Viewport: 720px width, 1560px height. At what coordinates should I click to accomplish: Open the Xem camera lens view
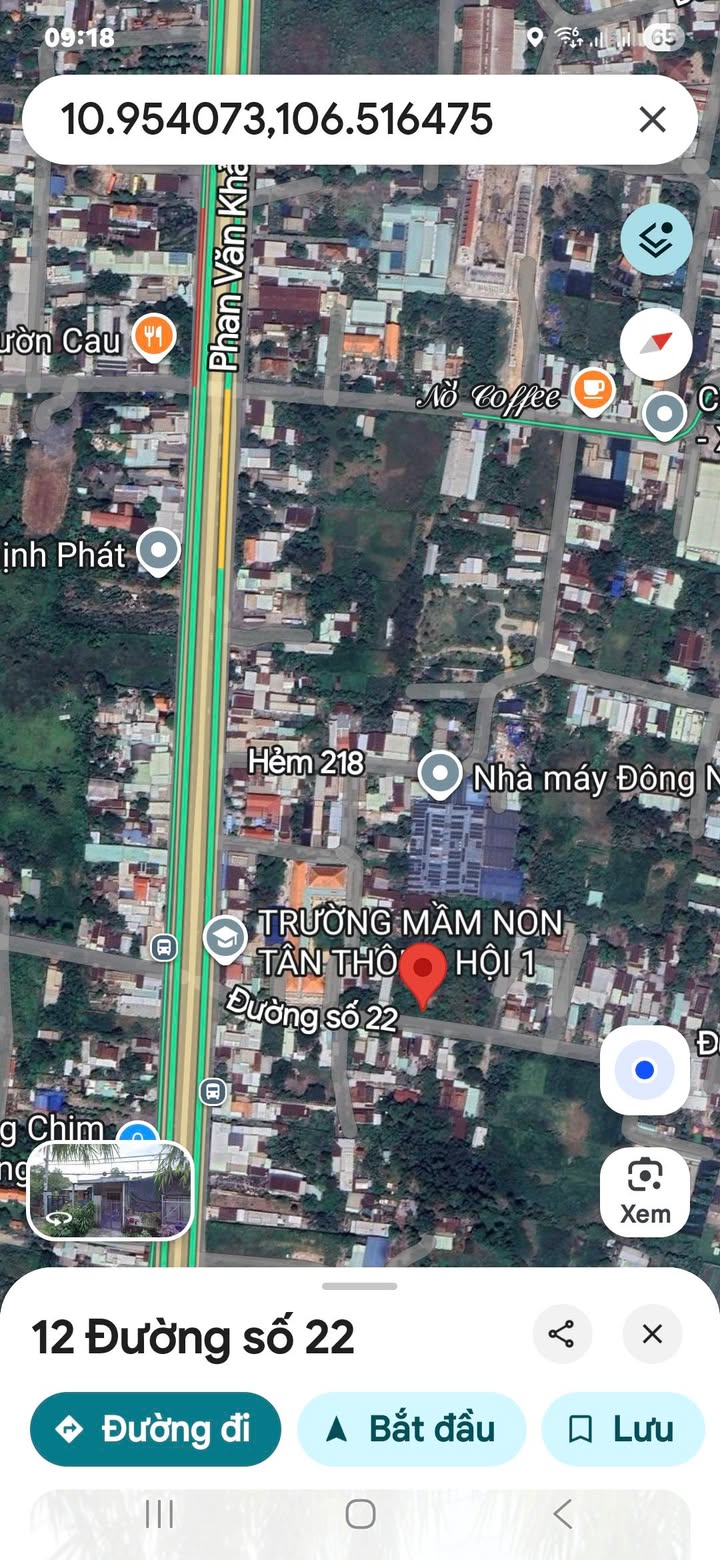coord(645,1191)
